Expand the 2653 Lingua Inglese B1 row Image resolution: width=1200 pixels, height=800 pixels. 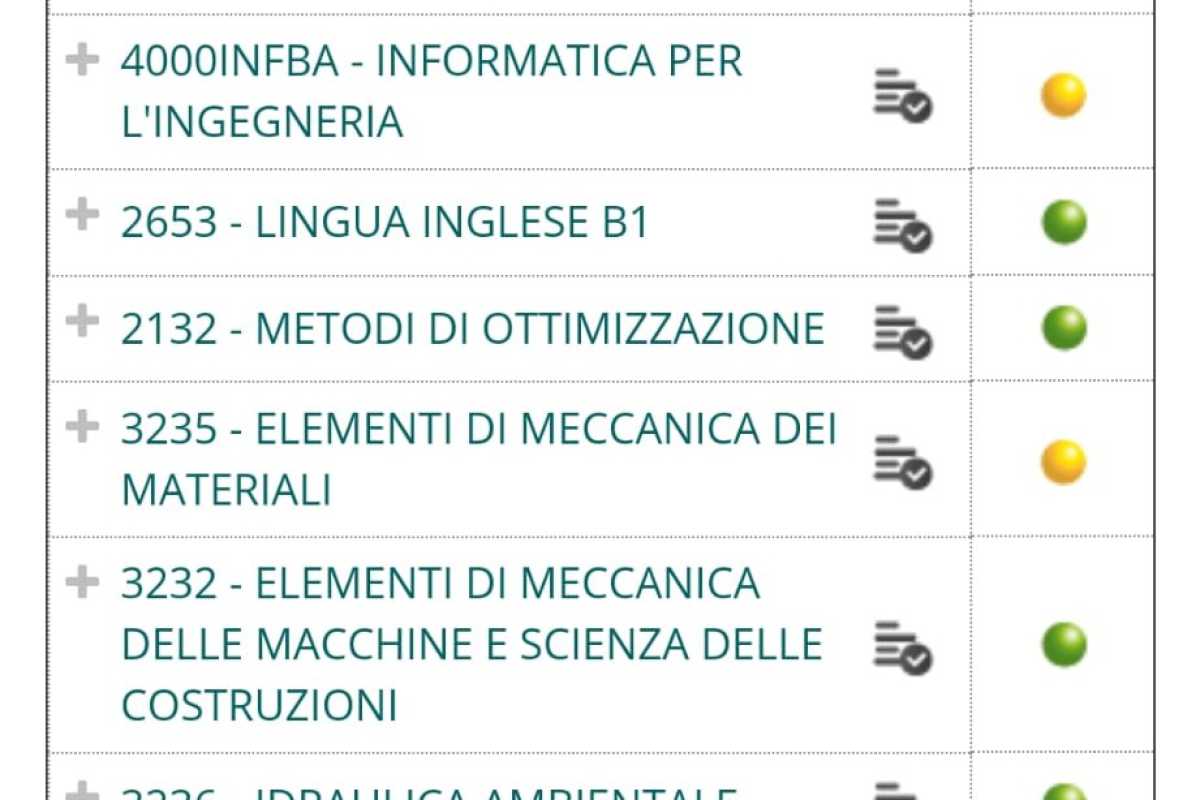pyautogui.click(x=82, y=214)
